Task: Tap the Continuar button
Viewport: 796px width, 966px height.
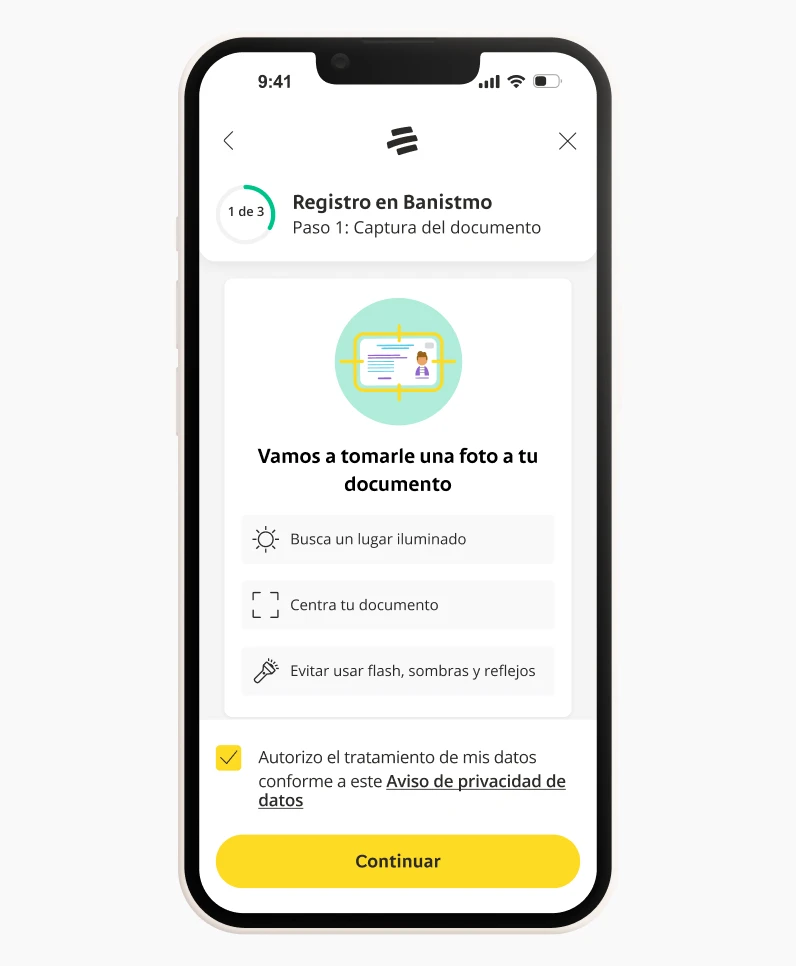Action: click(398, 861)
